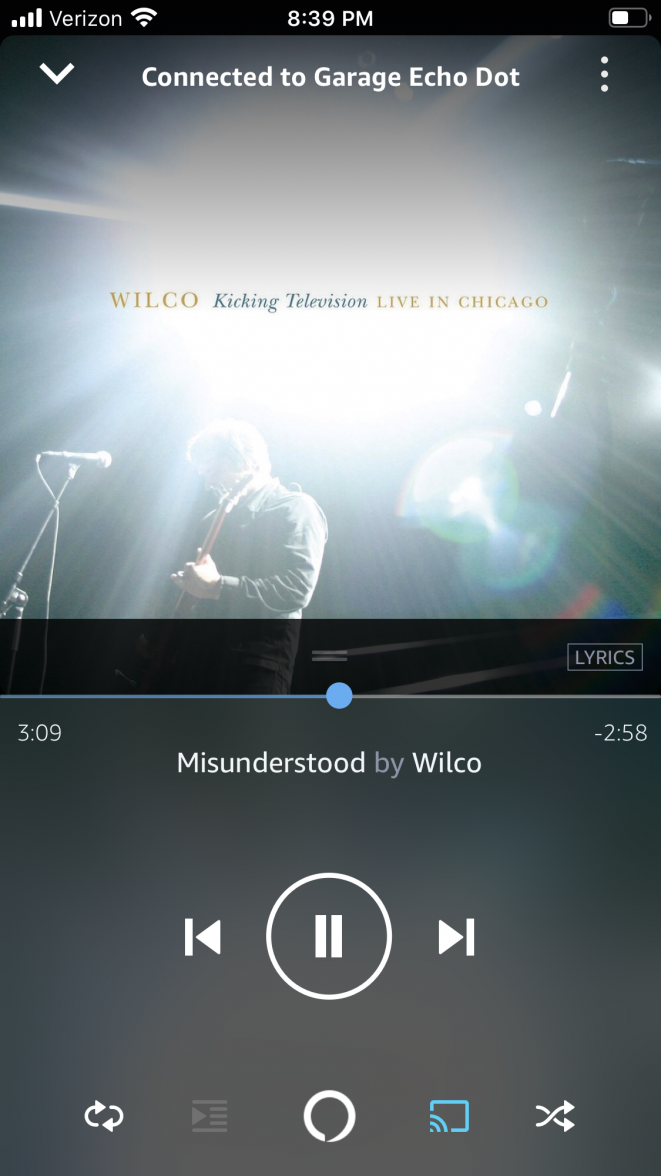Collapse the now playing screen
Image resolution: width=661 pixels, height=1176 pixels.
click(x=57, y=74)
